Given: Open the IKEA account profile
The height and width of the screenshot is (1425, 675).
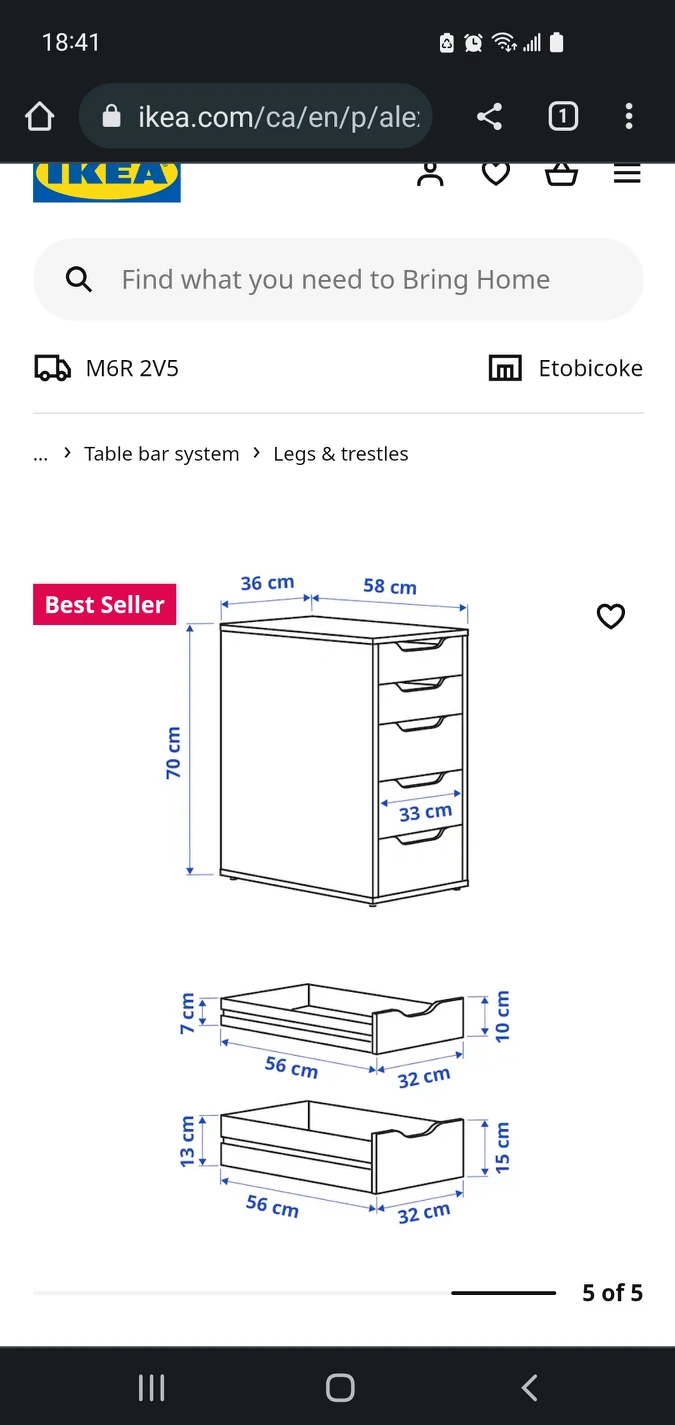Looking at the screenshot, I should tap(430, 174).
